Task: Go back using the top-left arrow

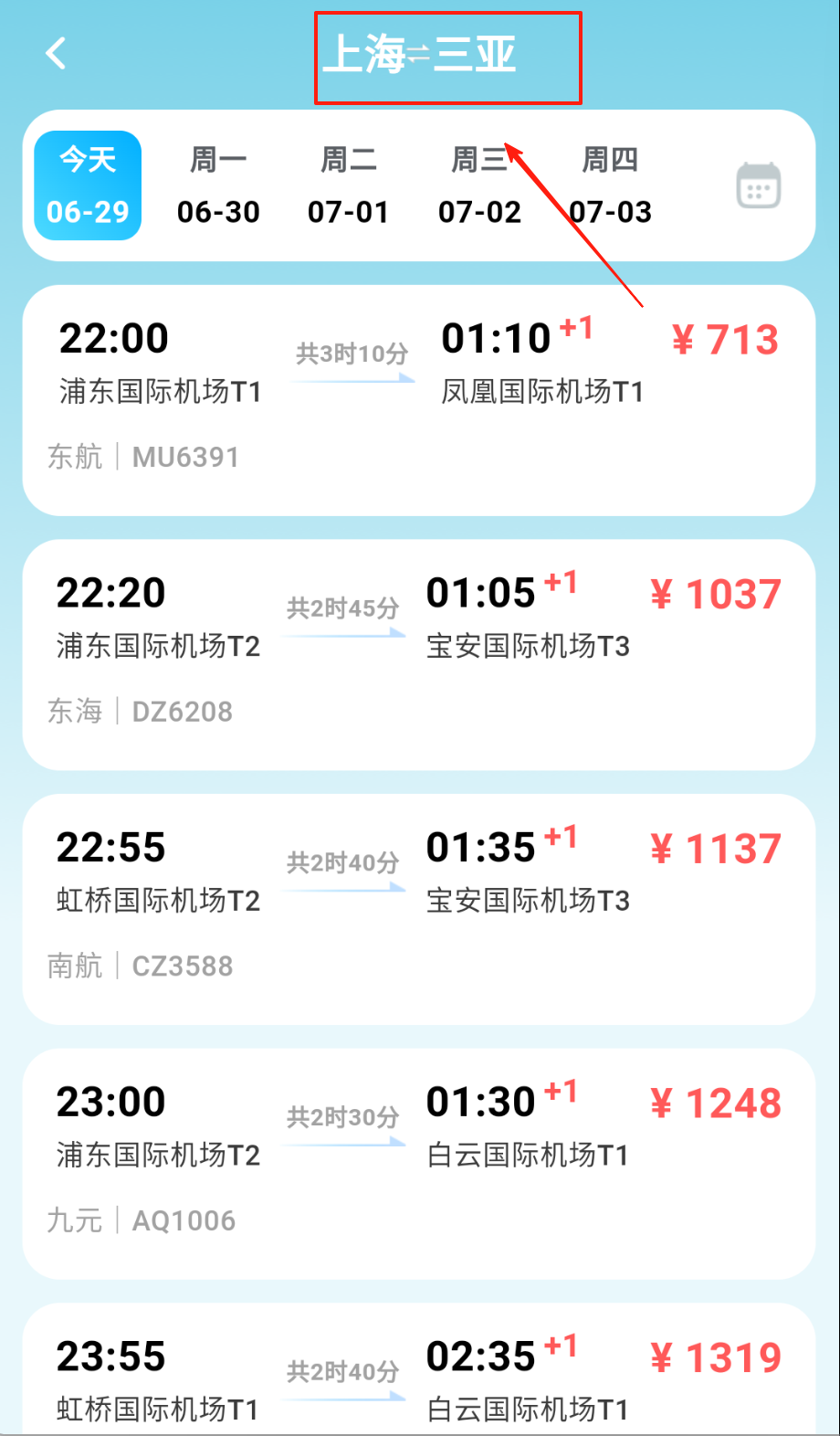Action: [x=57, y=53]
